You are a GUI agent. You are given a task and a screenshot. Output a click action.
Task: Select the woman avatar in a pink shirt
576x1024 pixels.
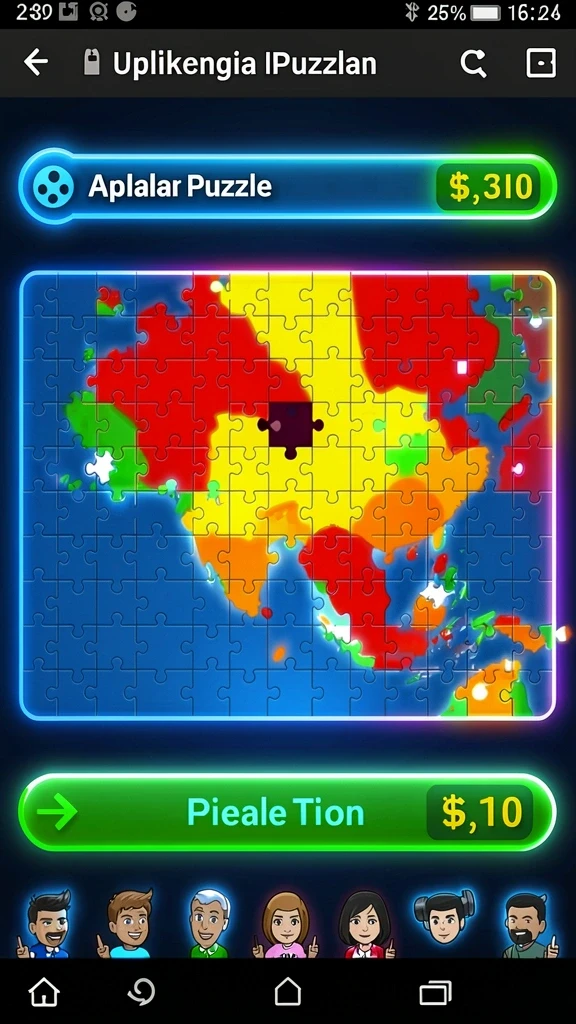(x=286, y=925)
